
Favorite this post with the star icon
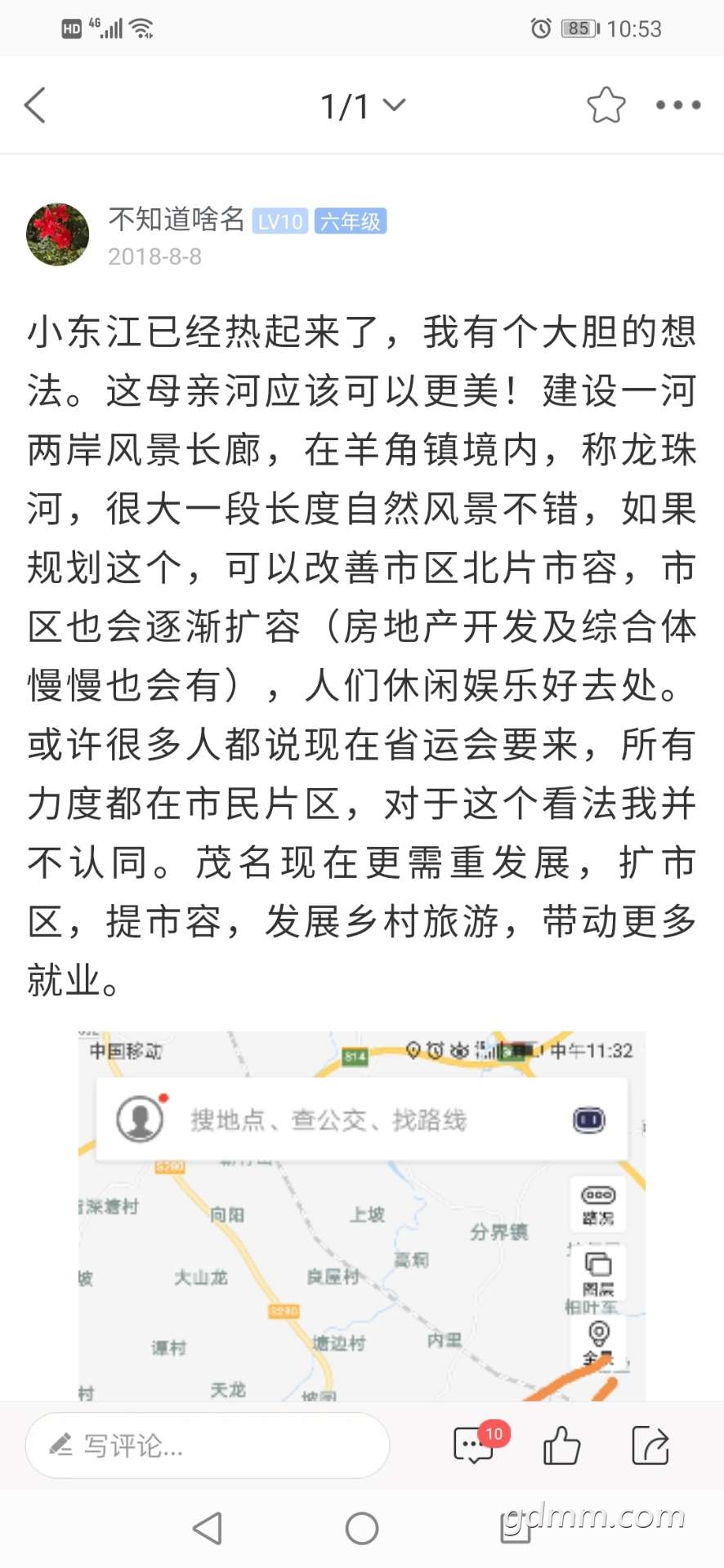coord(606,105)
